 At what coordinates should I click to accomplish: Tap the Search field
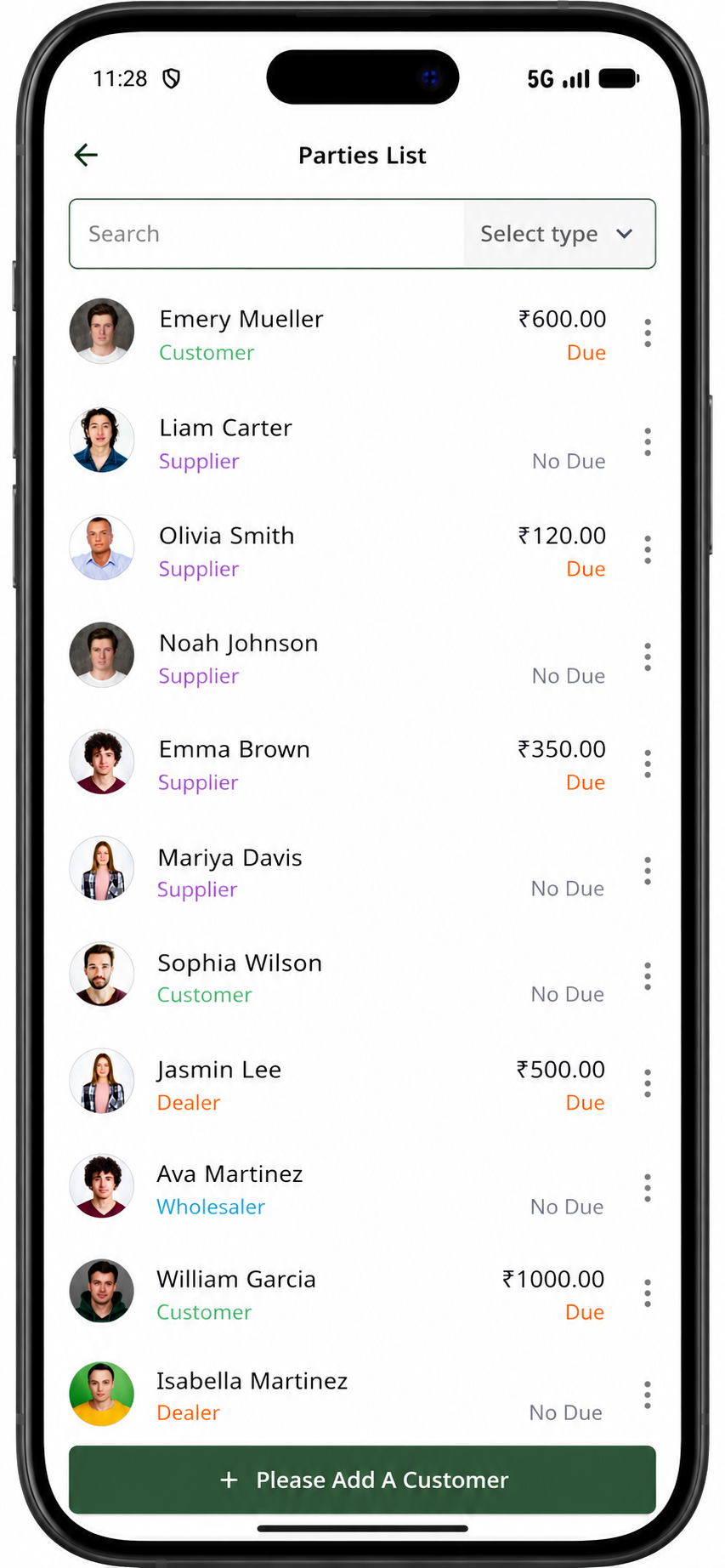pyautogui.click(x=267, y=234)
